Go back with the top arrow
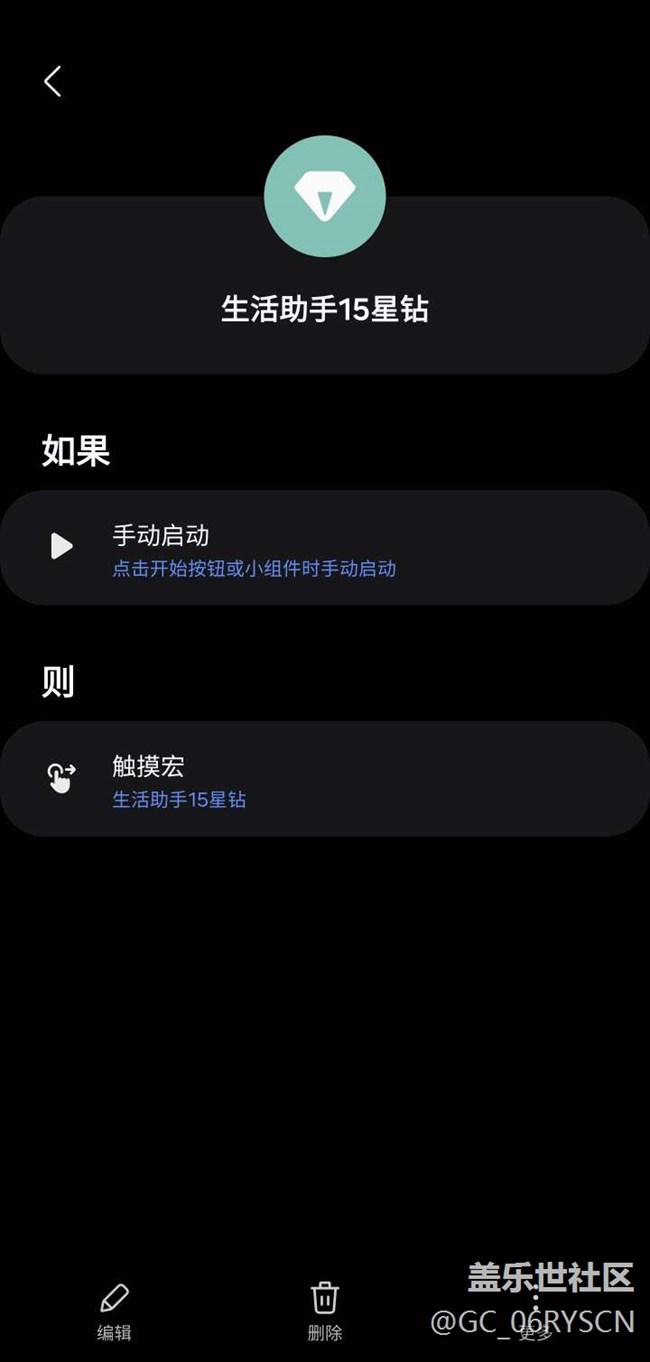The height and width of the screenshot is (1362, 650). click(53, 81)
